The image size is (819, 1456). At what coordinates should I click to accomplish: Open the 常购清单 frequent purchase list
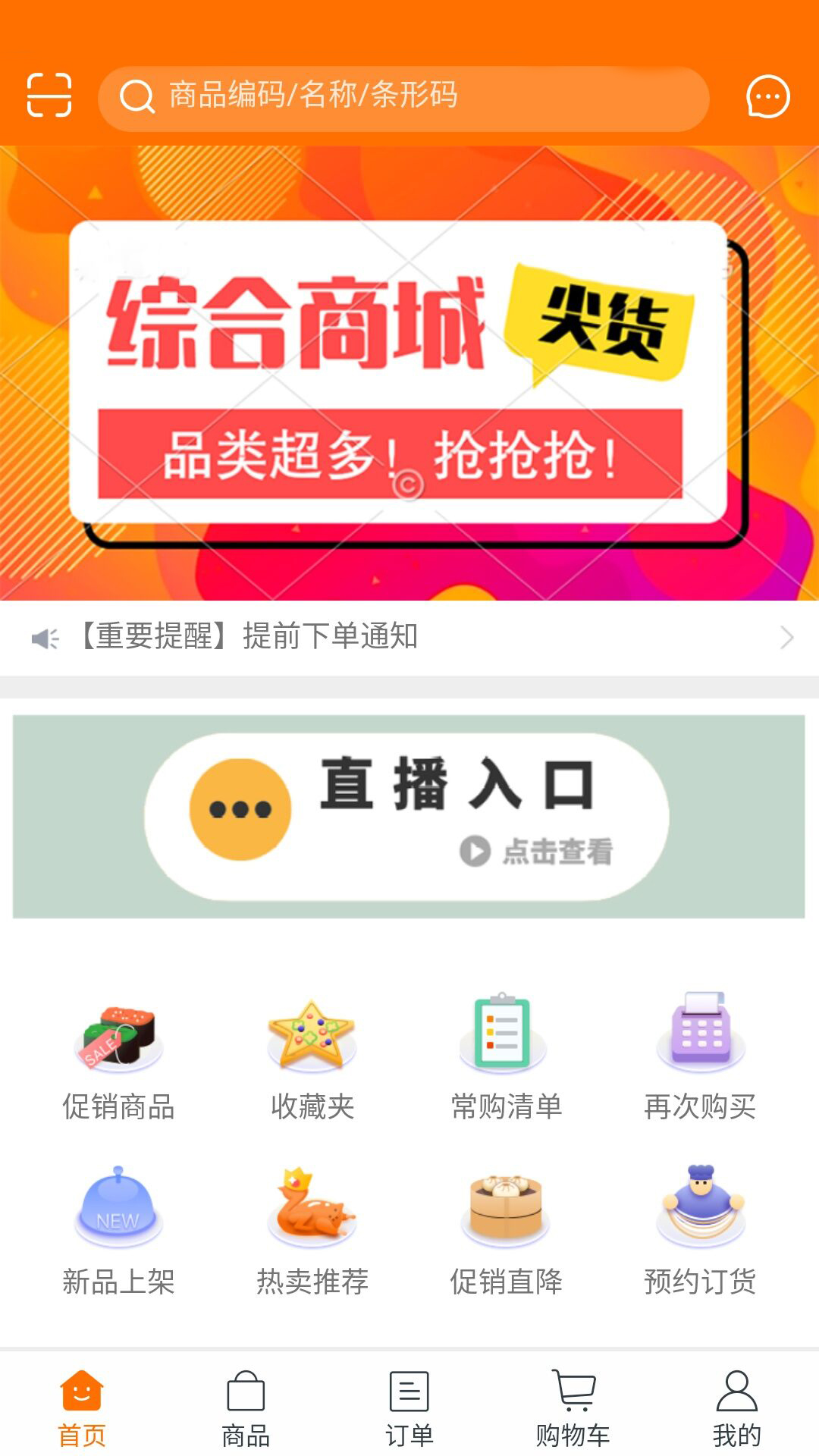(506, 1058)
